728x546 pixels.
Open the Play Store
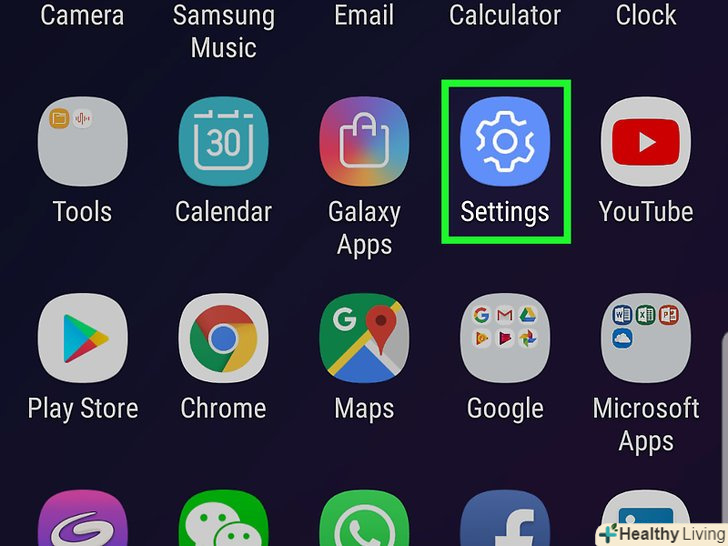tap(83, 340)
